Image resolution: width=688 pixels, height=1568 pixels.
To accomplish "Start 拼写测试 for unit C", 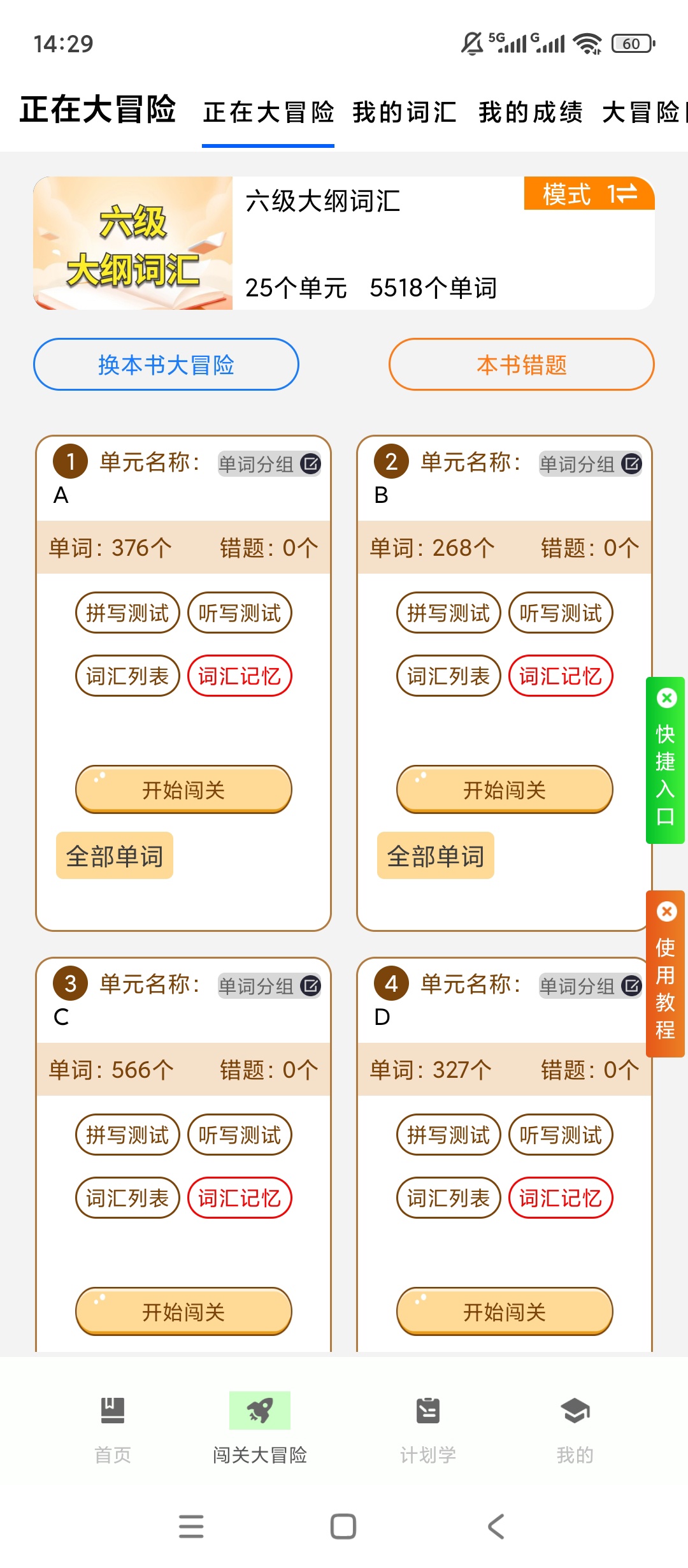I will click(127, 1135).
